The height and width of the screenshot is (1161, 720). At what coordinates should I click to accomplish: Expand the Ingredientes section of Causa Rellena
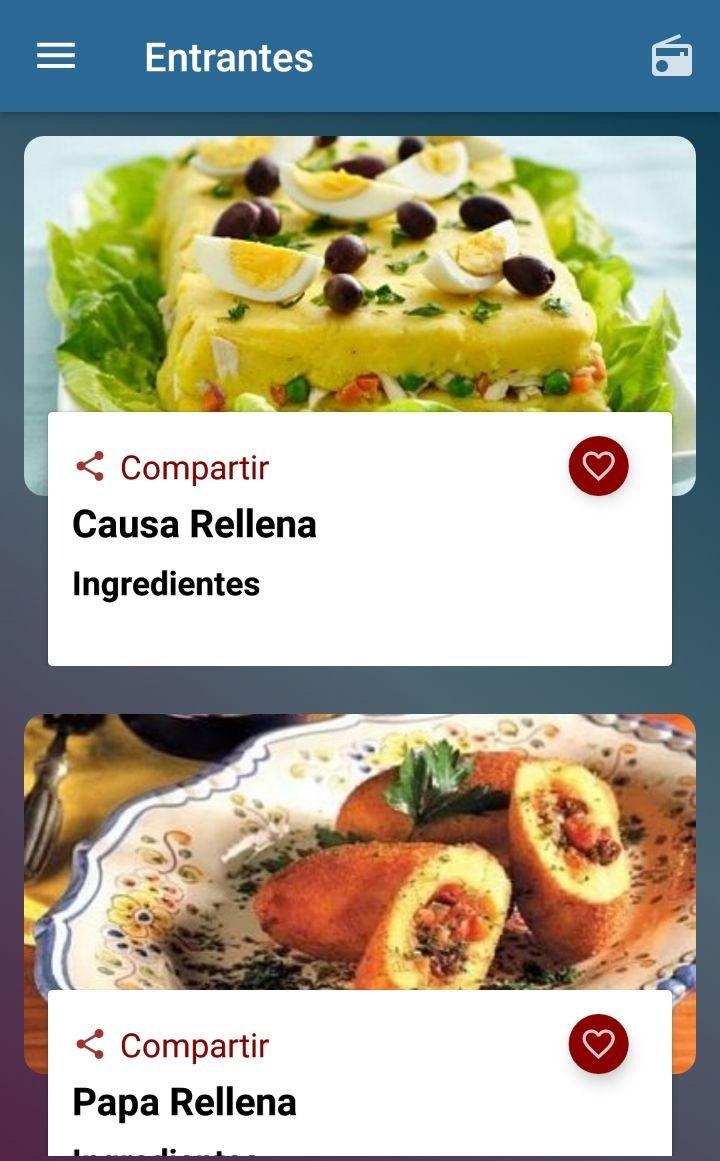[165, 583]
